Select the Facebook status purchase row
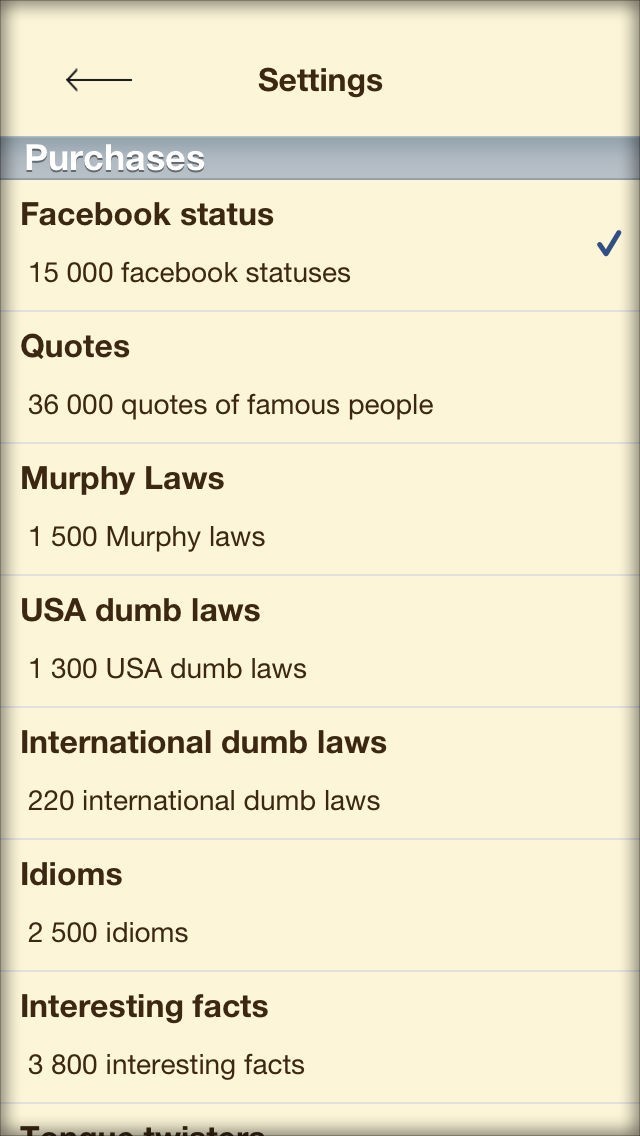640x1136 pixels. click(320, 244)
